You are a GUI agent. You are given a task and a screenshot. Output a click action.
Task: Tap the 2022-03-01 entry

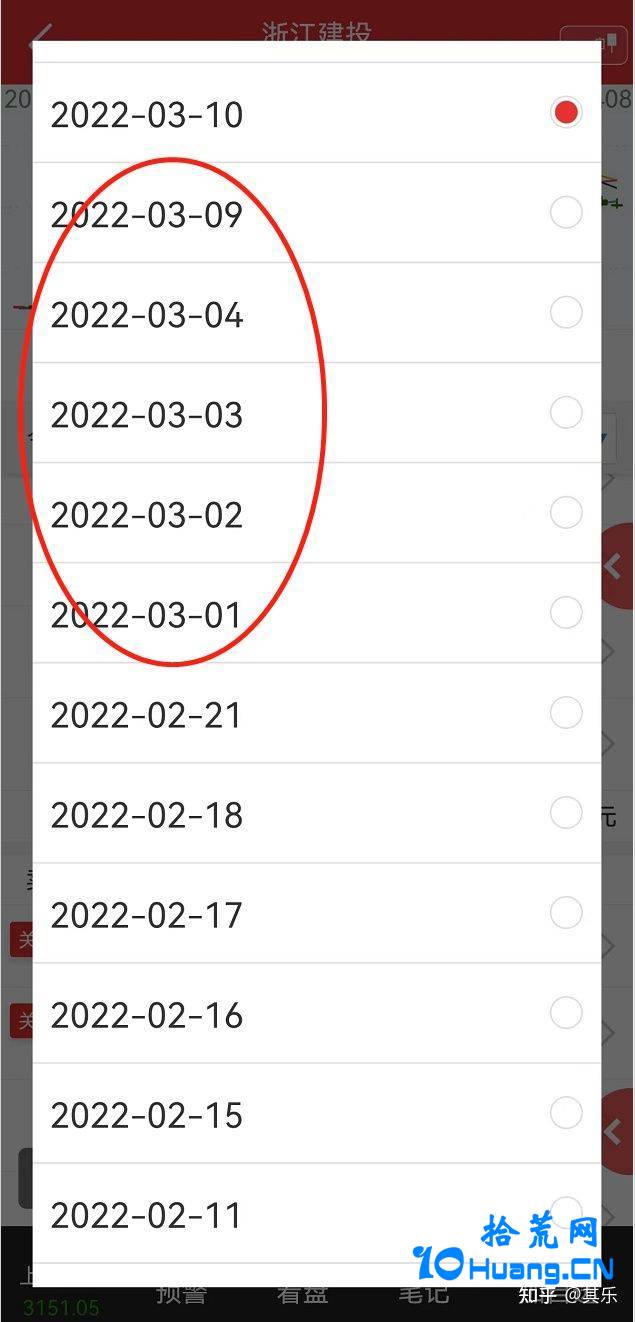click(317, 613)
